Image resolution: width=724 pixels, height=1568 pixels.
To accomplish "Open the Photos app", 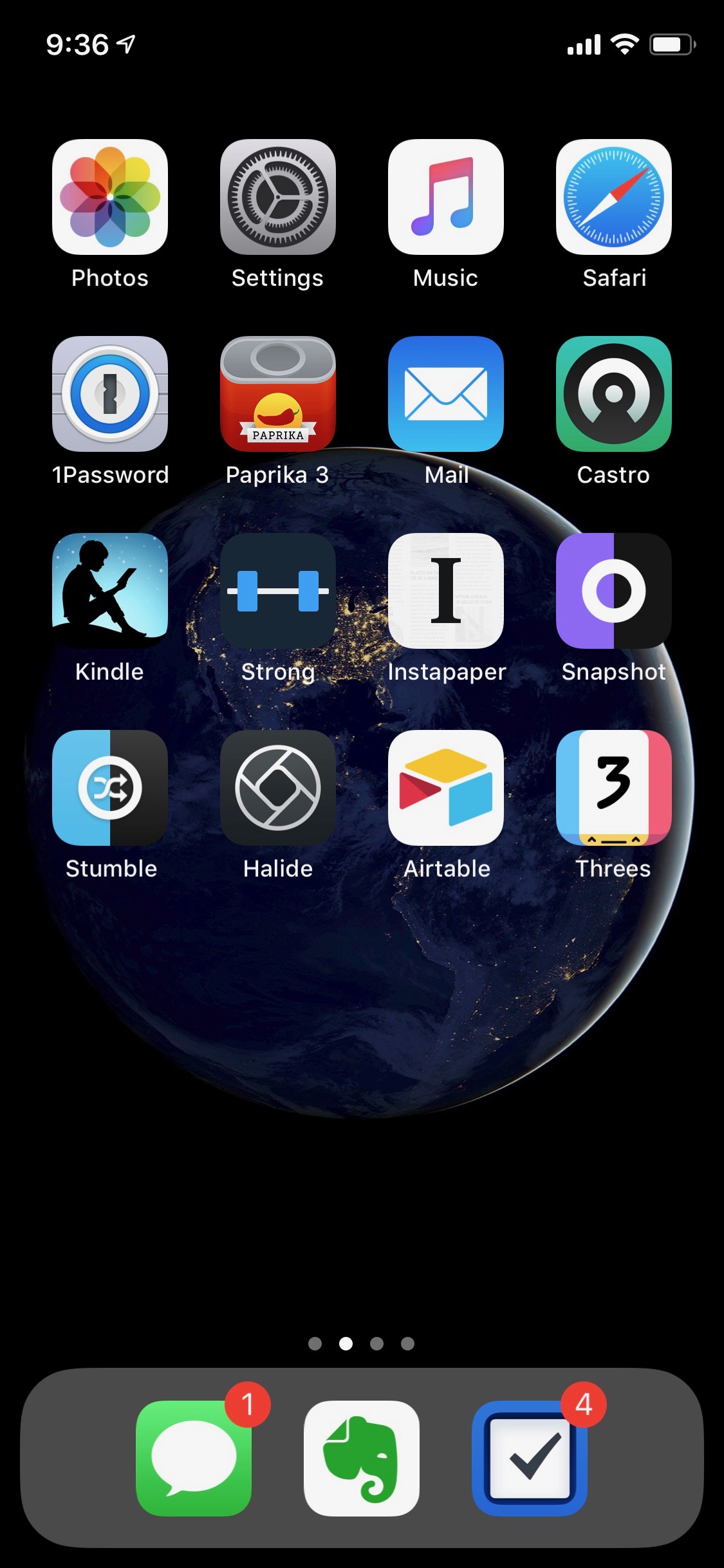I will (110, 197).
